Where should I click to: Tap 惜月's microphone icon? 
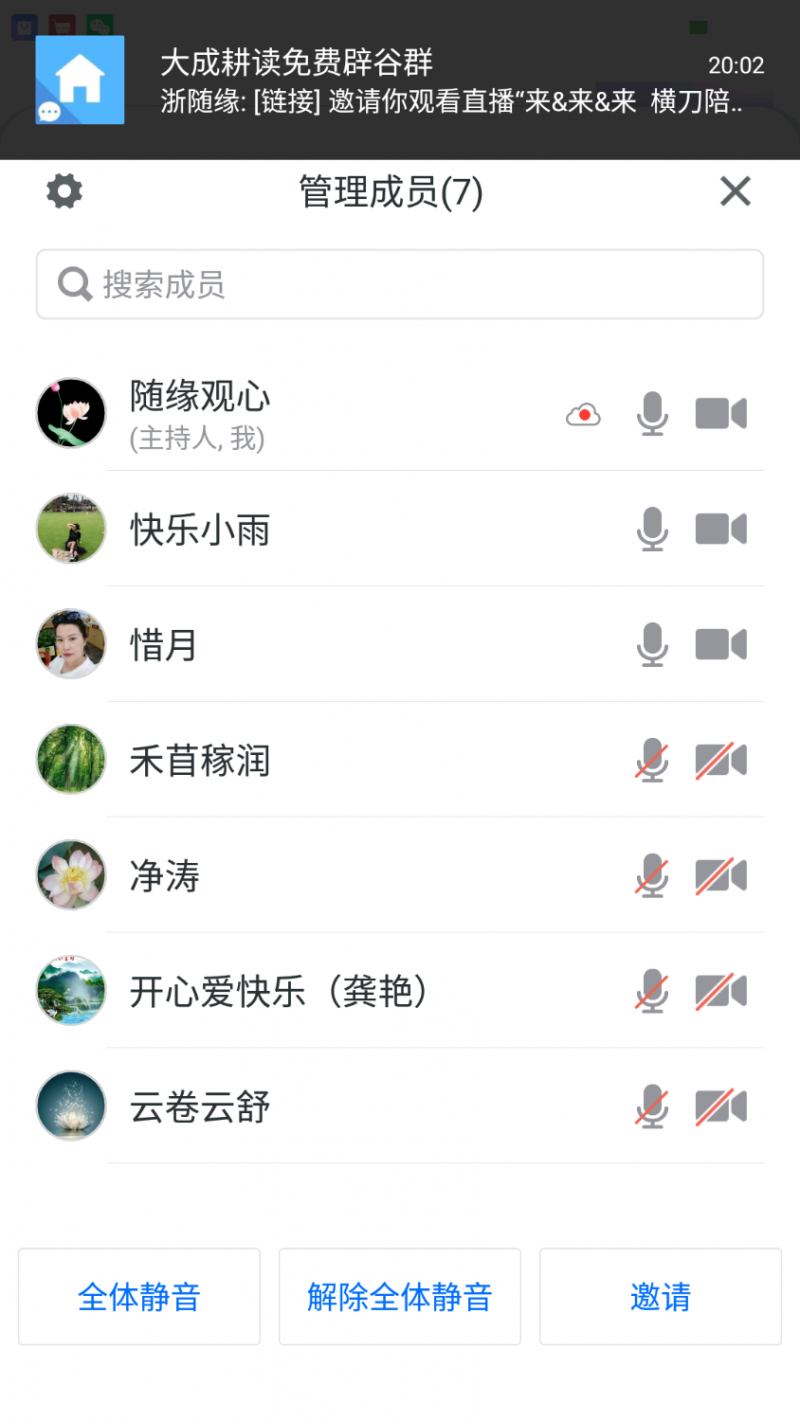click(x=653, y=644)
